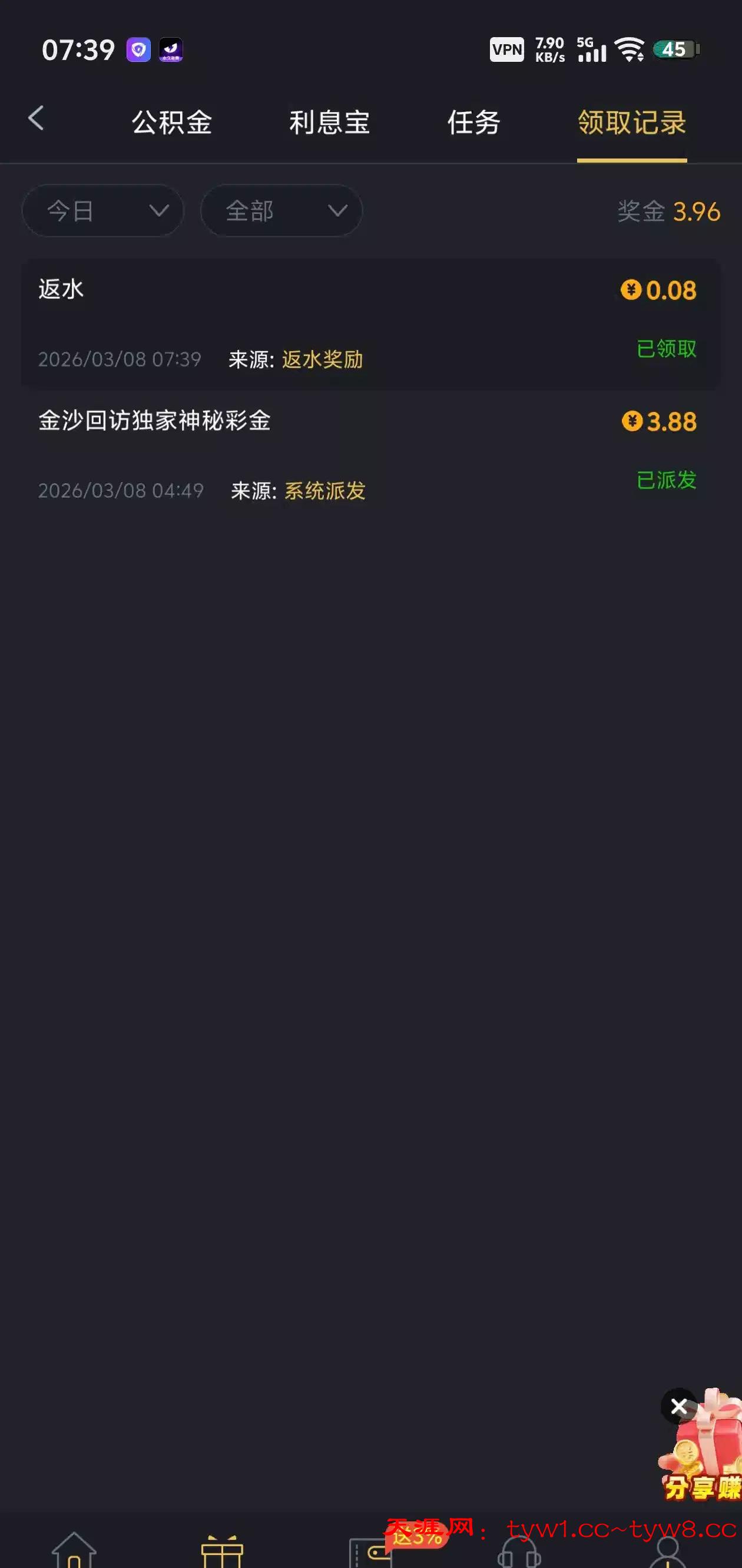Open the gift box tab in bottom navigation

coord(222,1551)
